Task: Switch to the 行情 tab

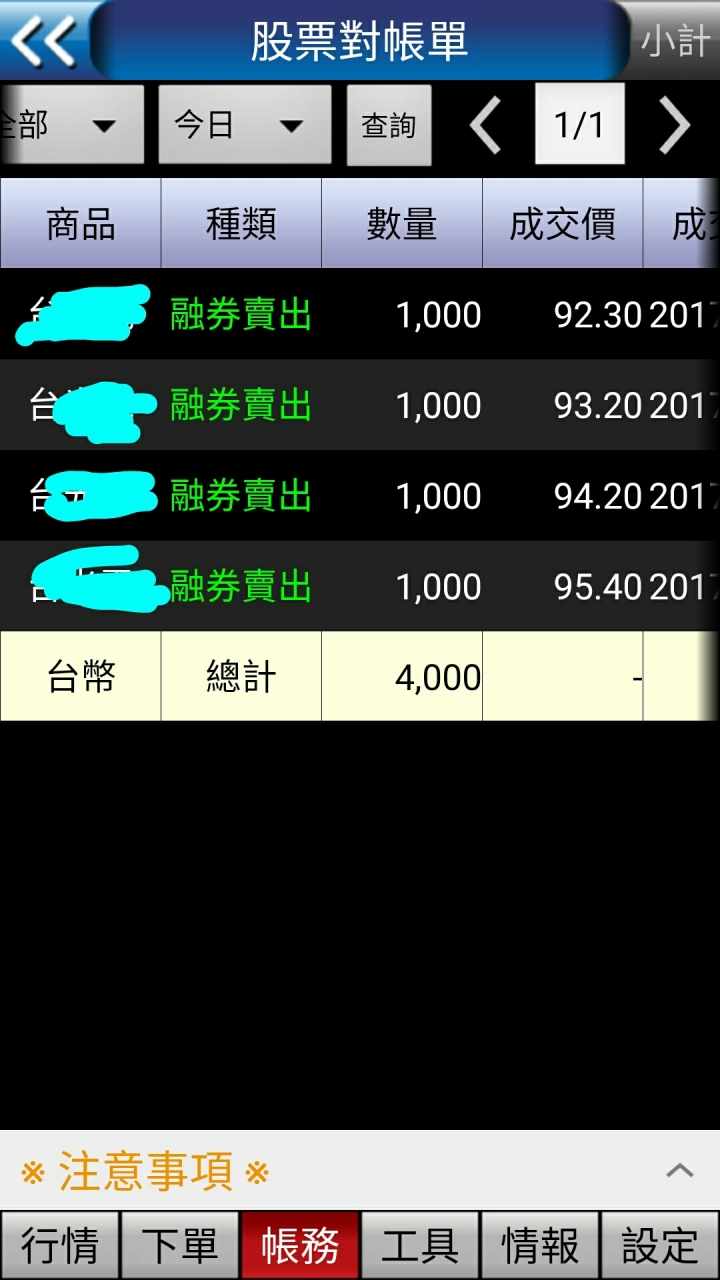Action: point(60,1246)
